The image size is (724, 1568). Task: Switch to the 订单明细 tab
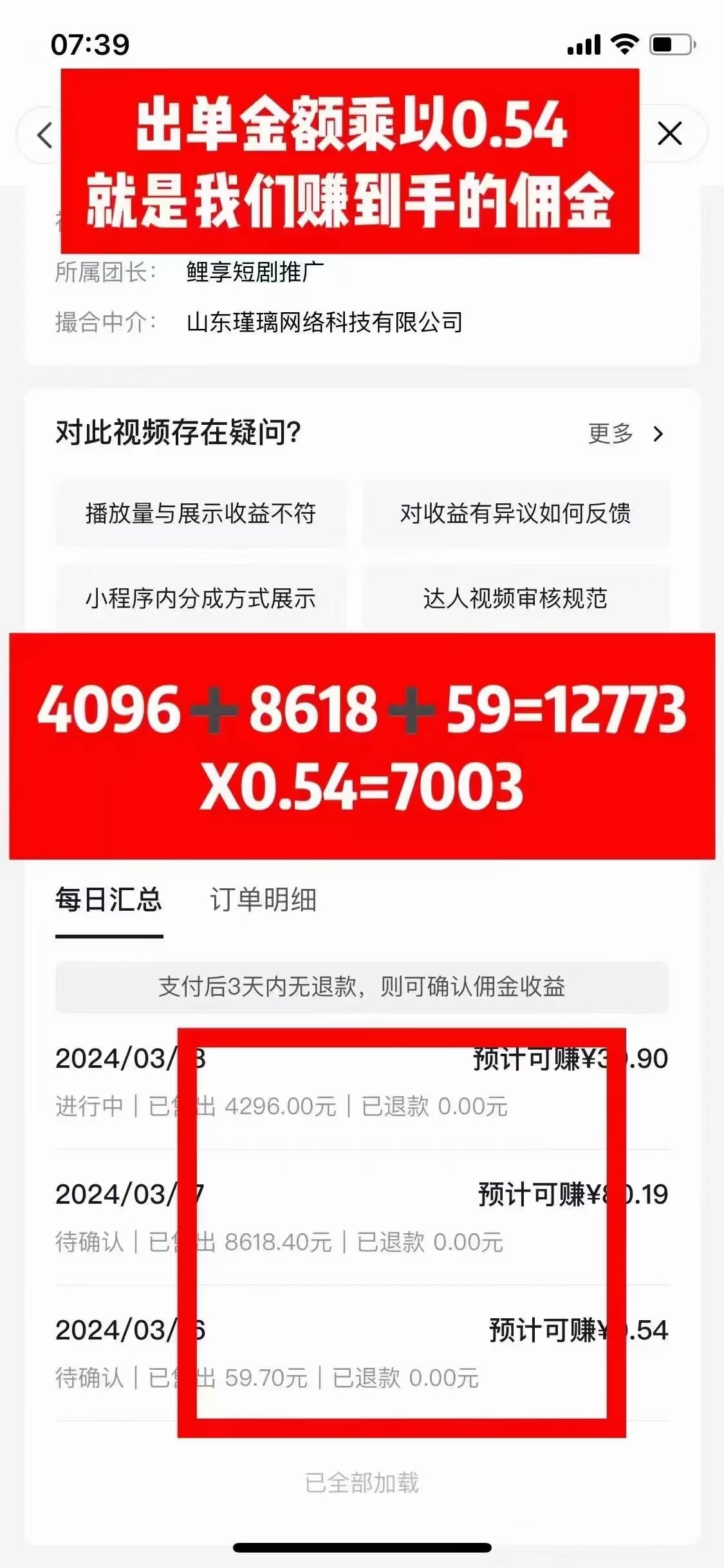pyautogui.click(x=263, y=900)
